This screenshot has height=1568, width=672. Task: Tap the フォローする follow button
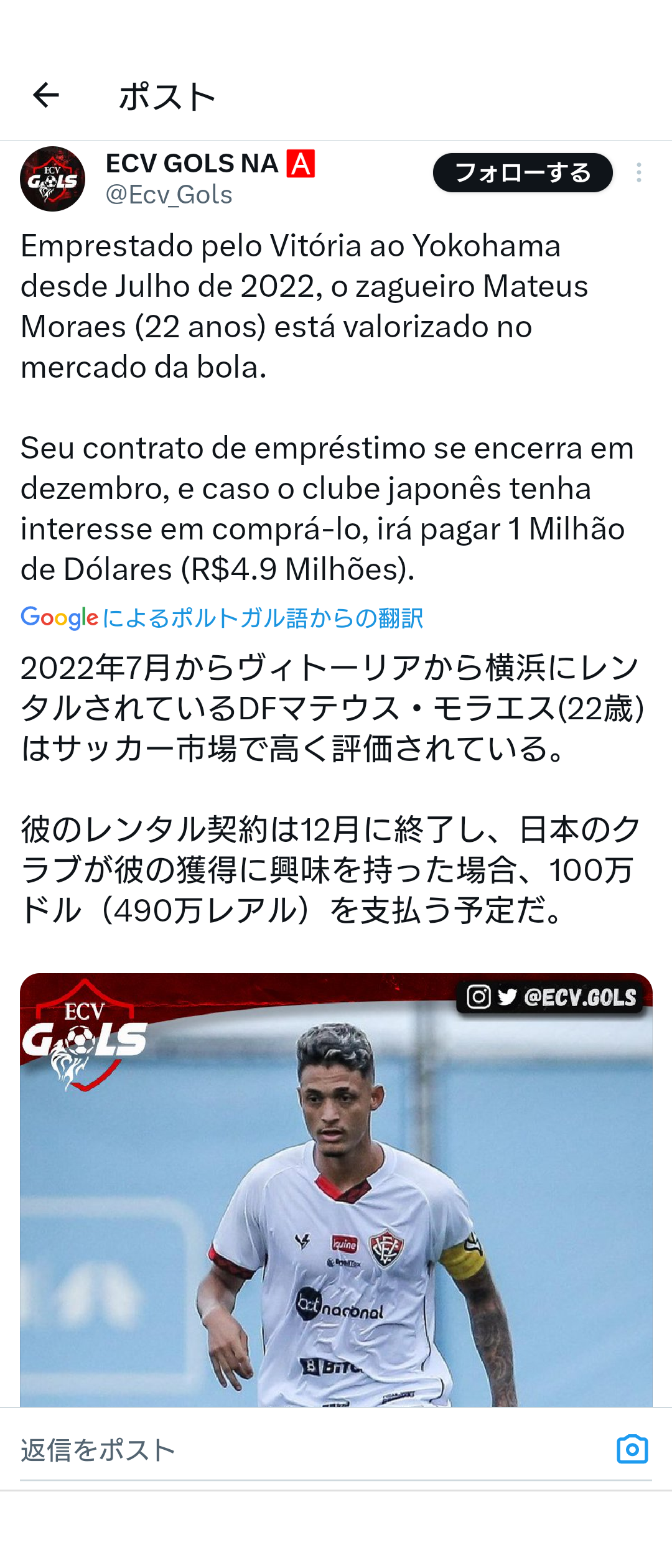[522, 173]
